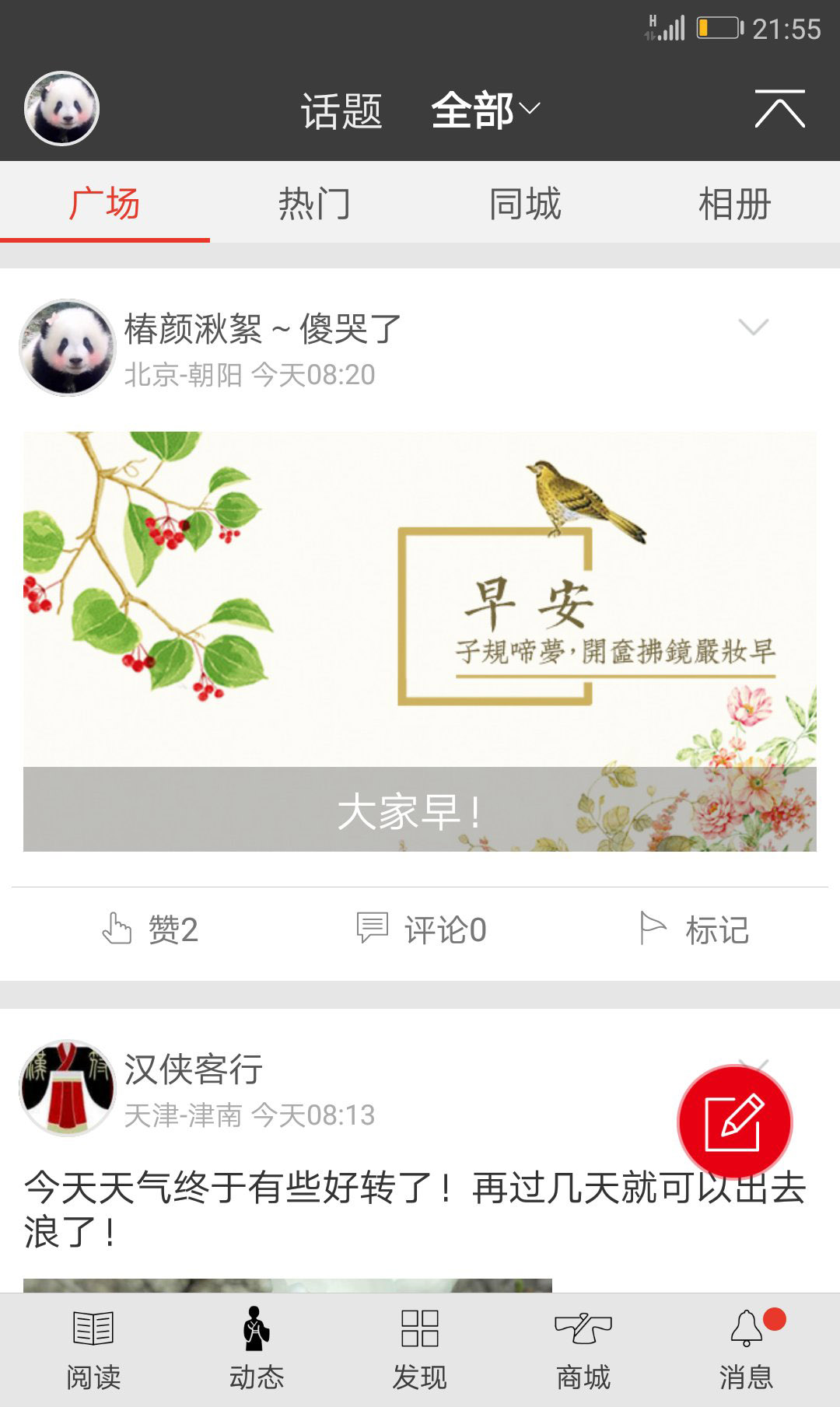Tap 标记 flag on 大家早 post

tap(694, 929)
